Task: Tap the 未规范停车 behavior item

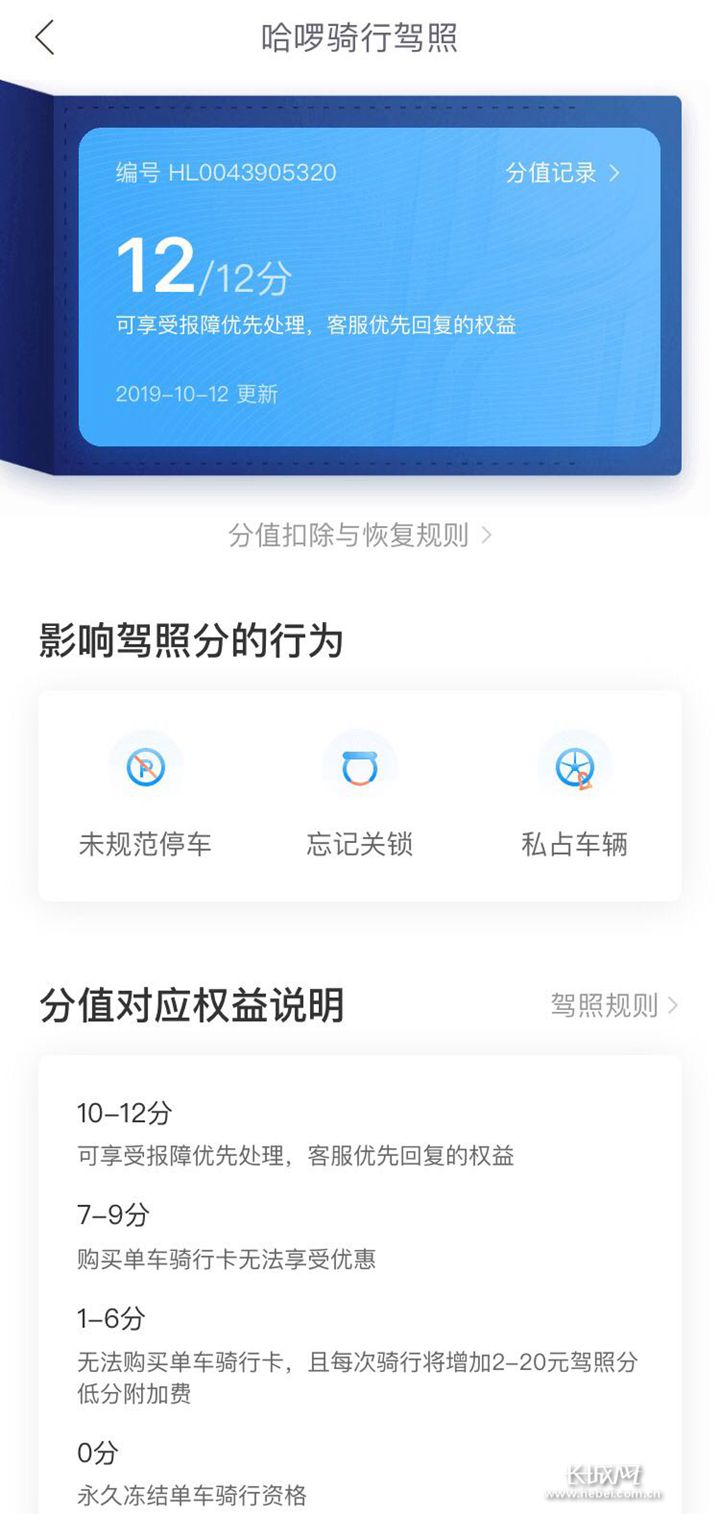Action: (x=145, y=795)
